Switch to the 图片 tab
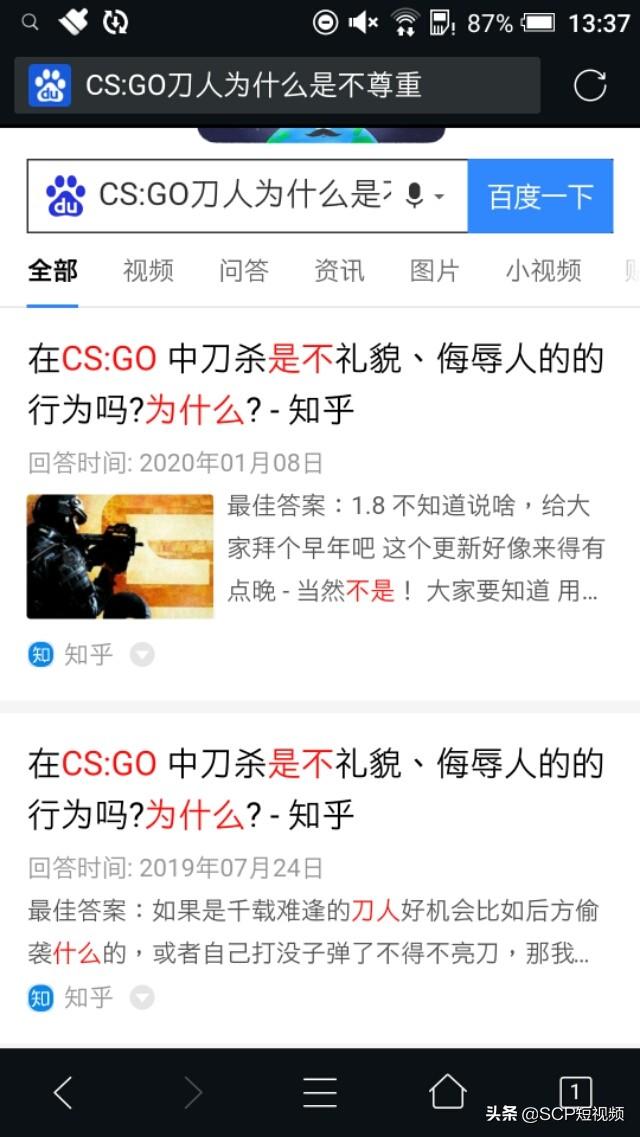This screenshot has width=640, height=1137. pyautogui.click(x=434, y=270)
